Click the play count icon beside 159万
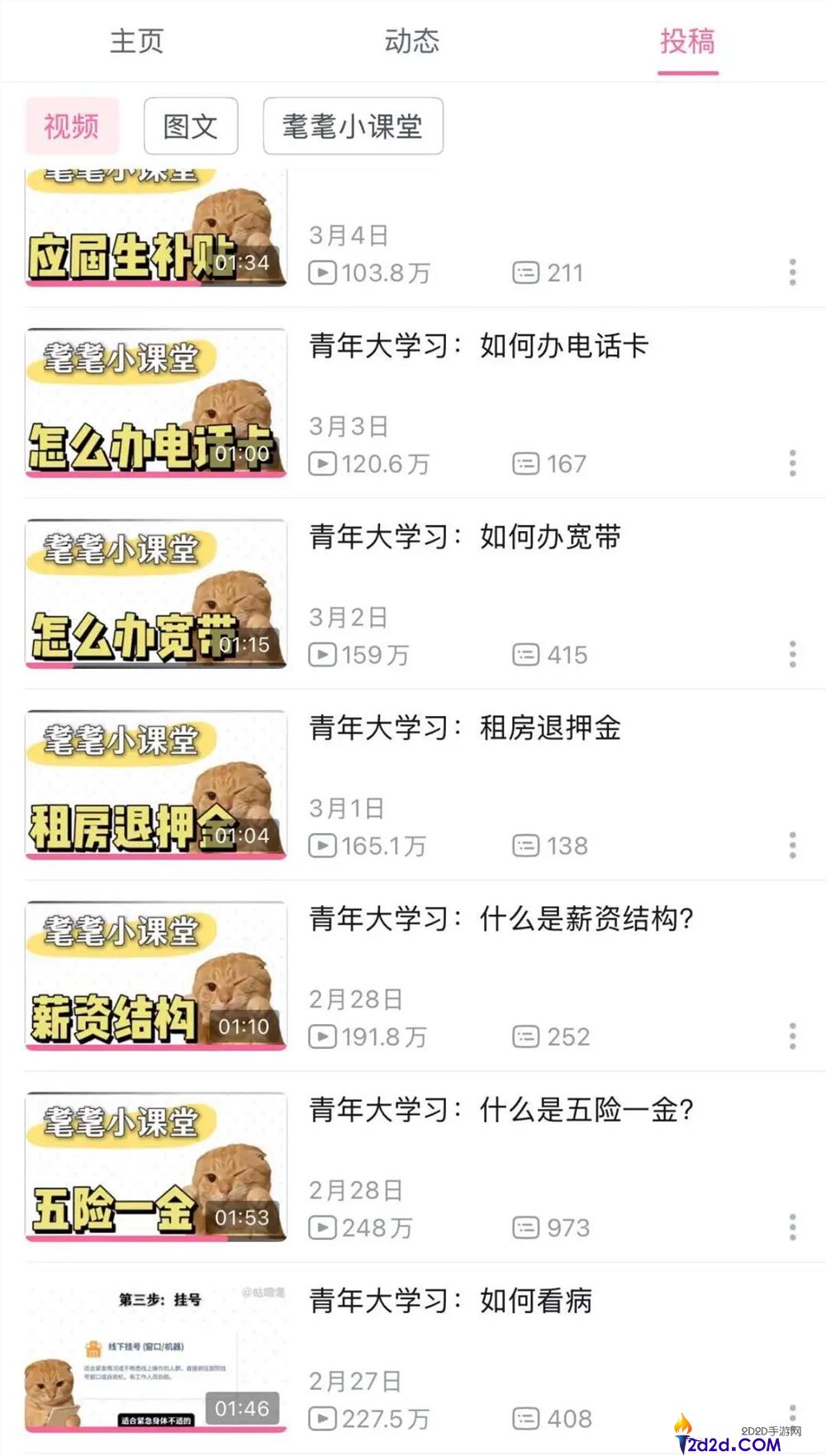Screen dimensions: 826x1456 [x=325, y=655]
